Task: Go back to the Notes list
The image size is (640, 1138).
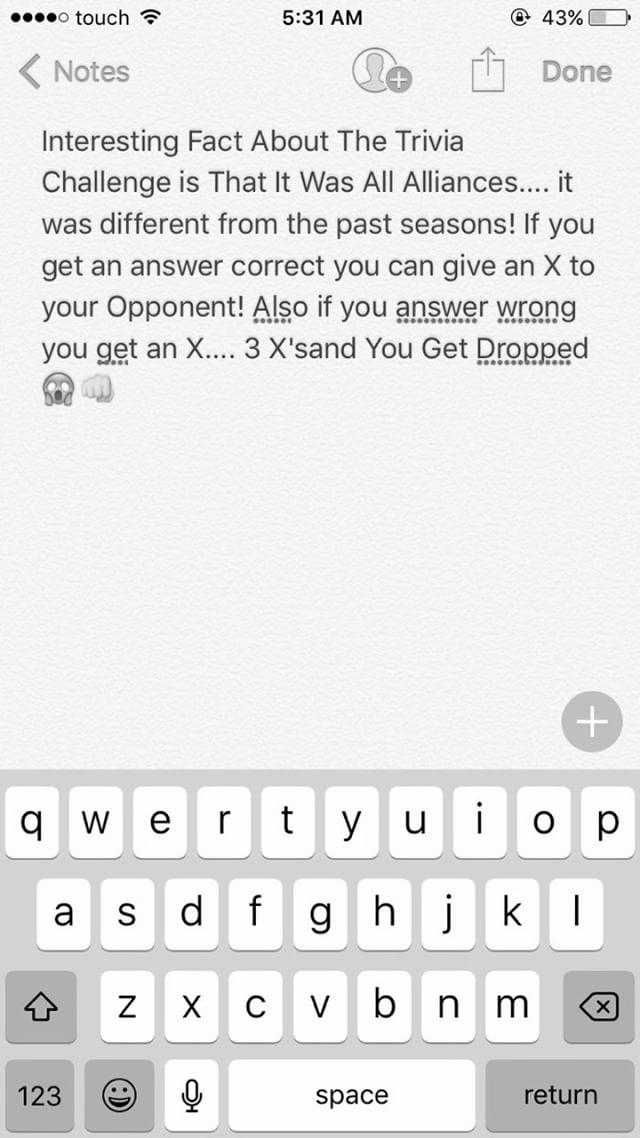Action: click(x=74, y=72)
